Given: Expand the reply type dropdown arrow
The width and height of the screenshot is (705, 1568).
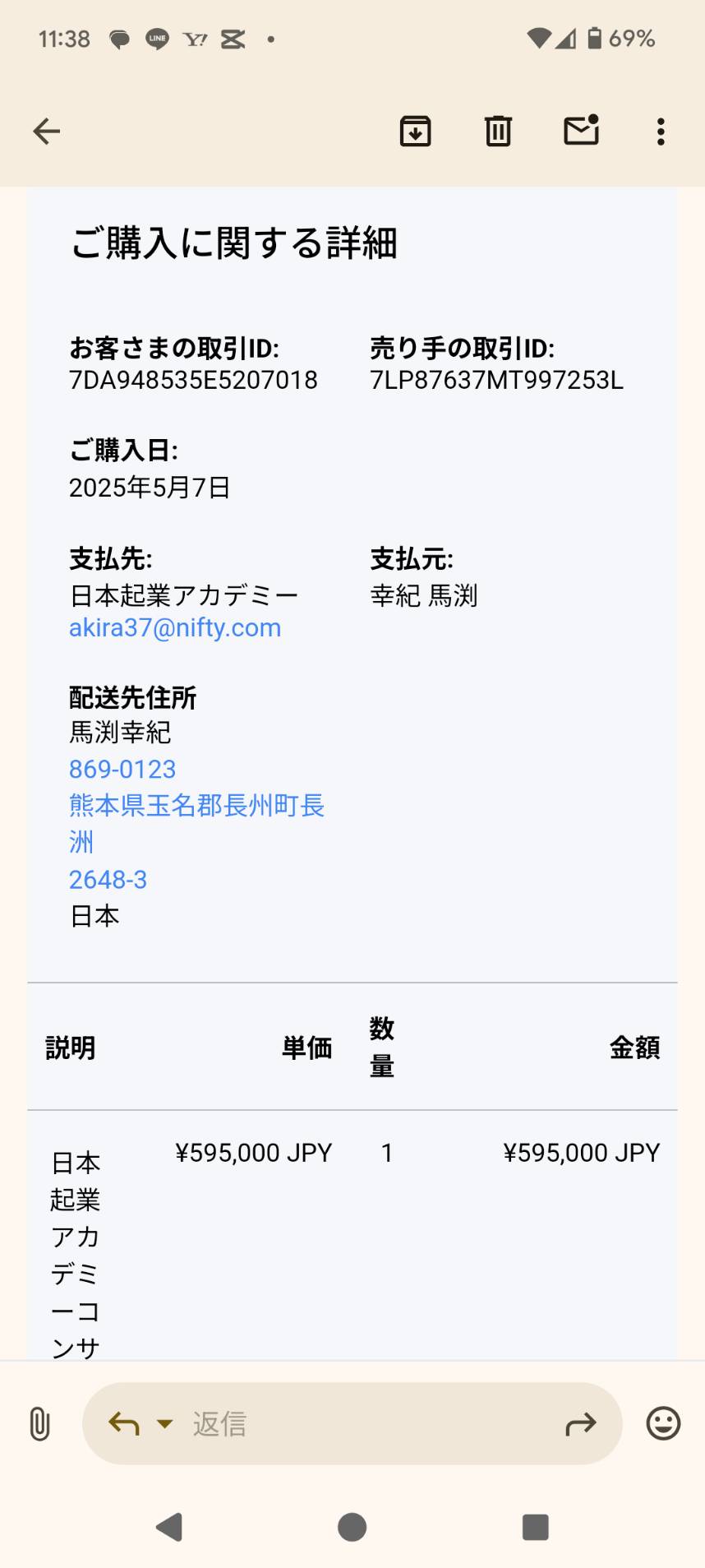Looking at the screenshot, I should pyautogui.click(x=164, y=1423).
